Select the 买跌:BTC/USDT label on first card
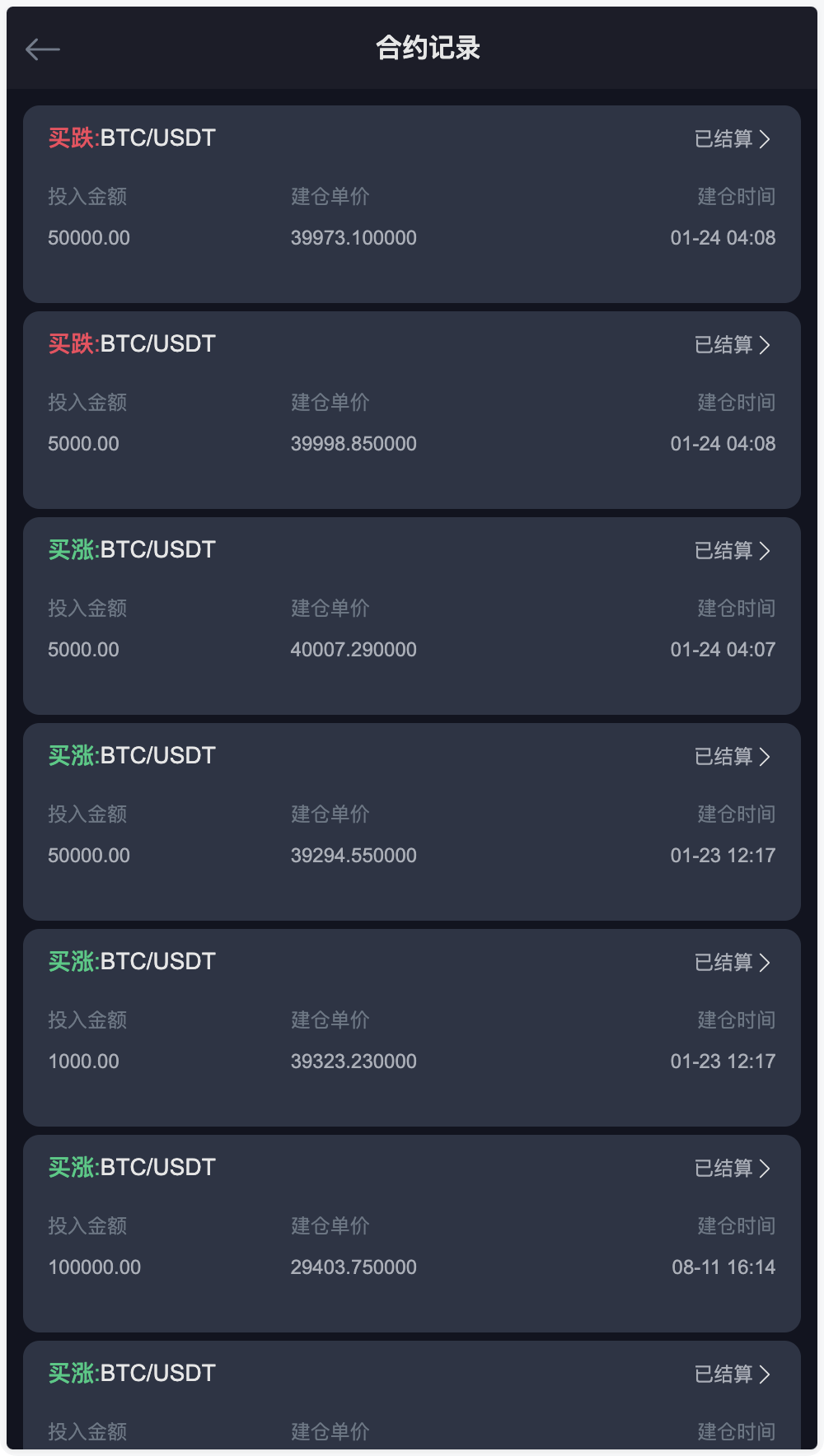This screenshot has width=824, height=1456. [x=132, y=138]
